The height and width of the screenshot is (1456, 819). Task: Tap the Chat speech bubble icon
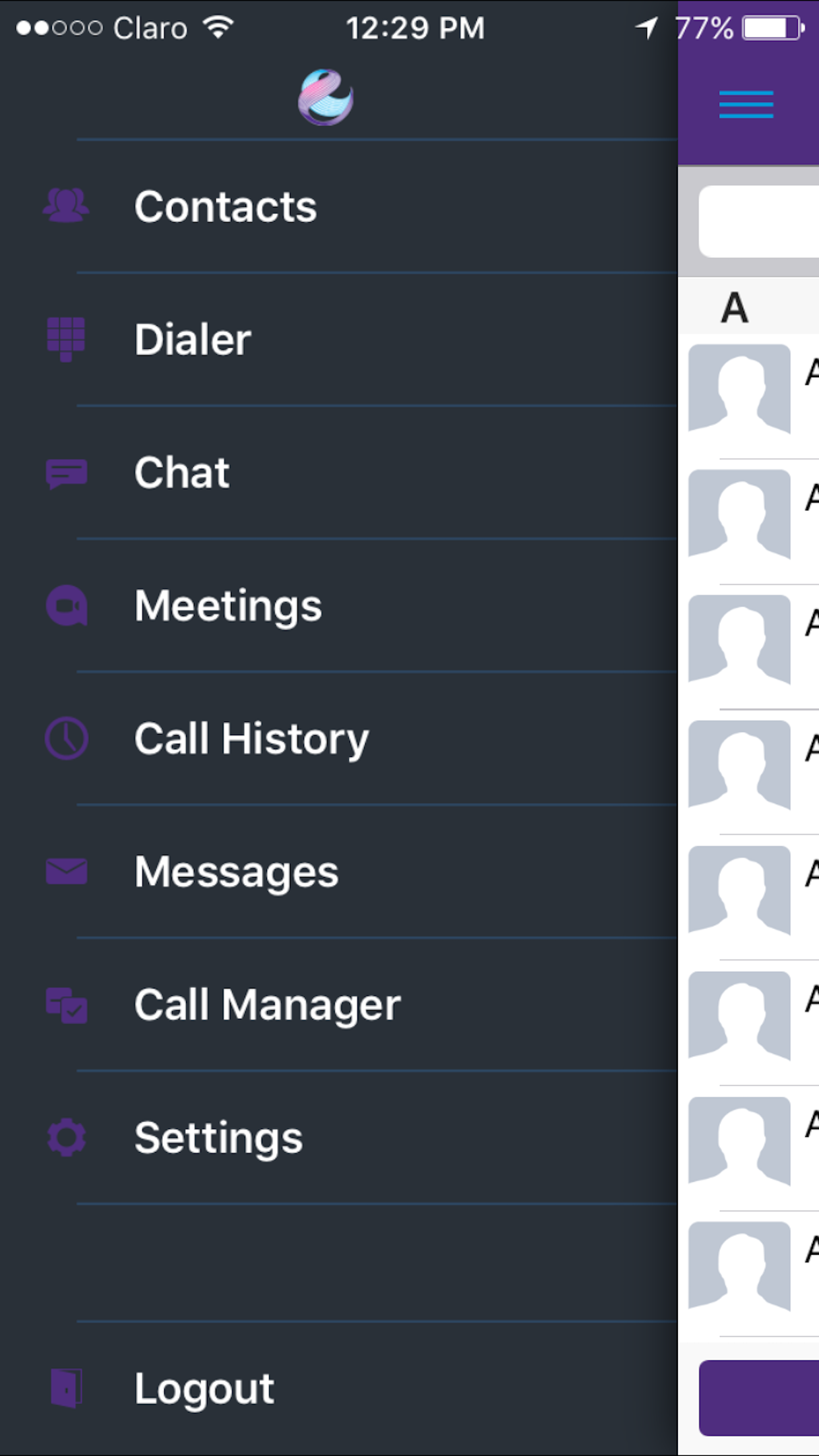66,472
